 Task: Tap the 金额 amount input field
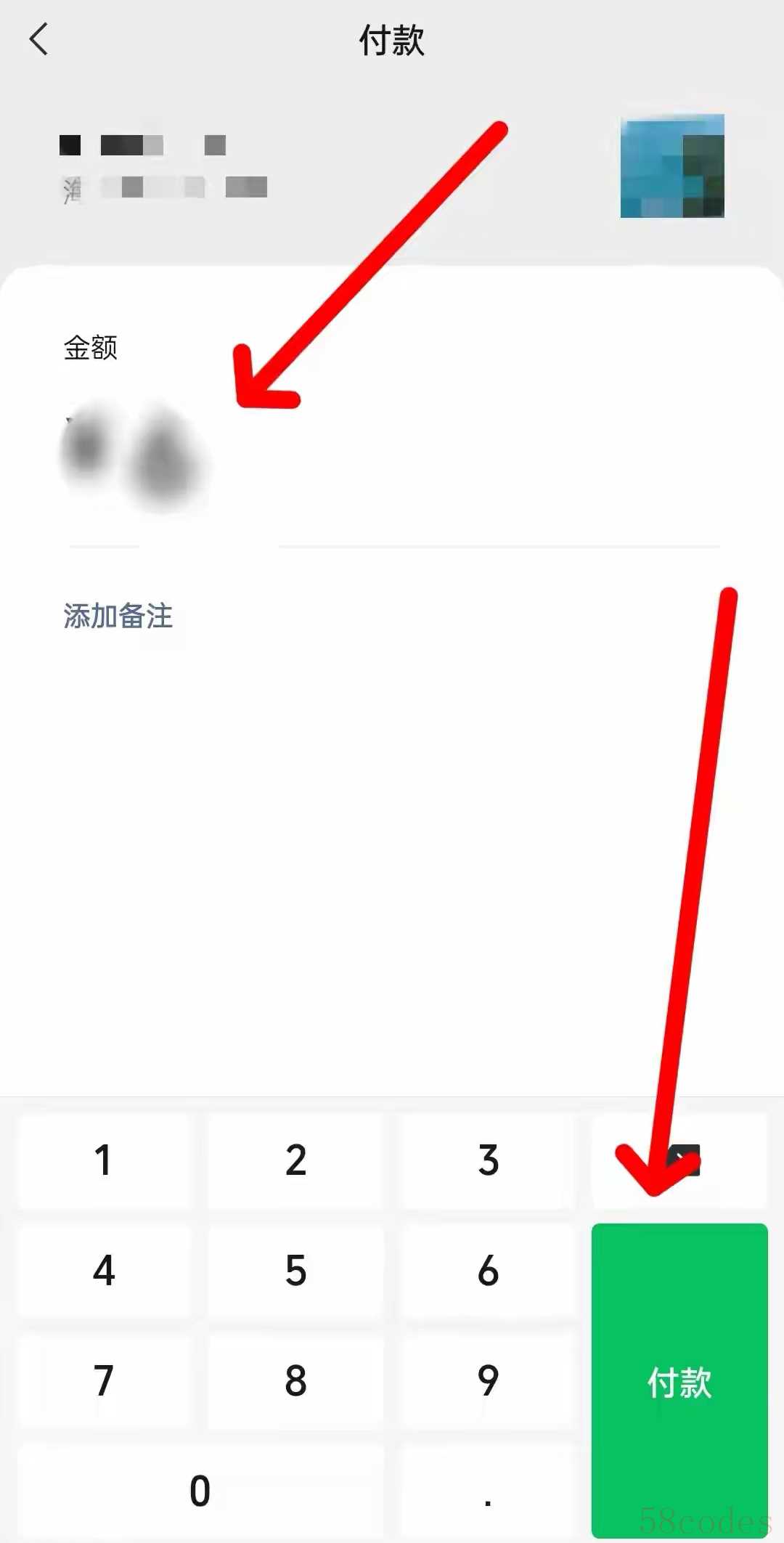tap(392, 457)
